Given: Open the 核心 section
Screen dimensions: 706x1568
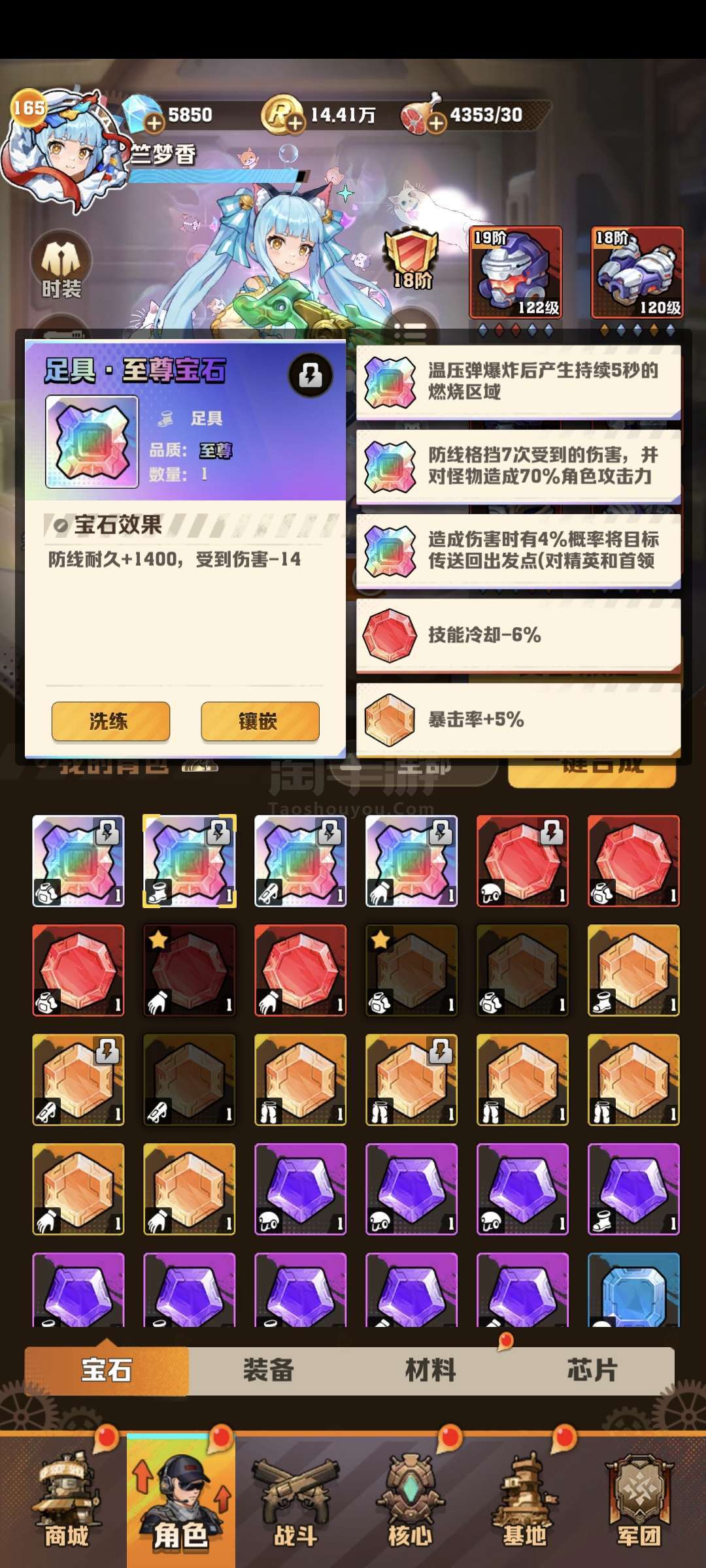Looking at the screenshot, I should 410,1501.
